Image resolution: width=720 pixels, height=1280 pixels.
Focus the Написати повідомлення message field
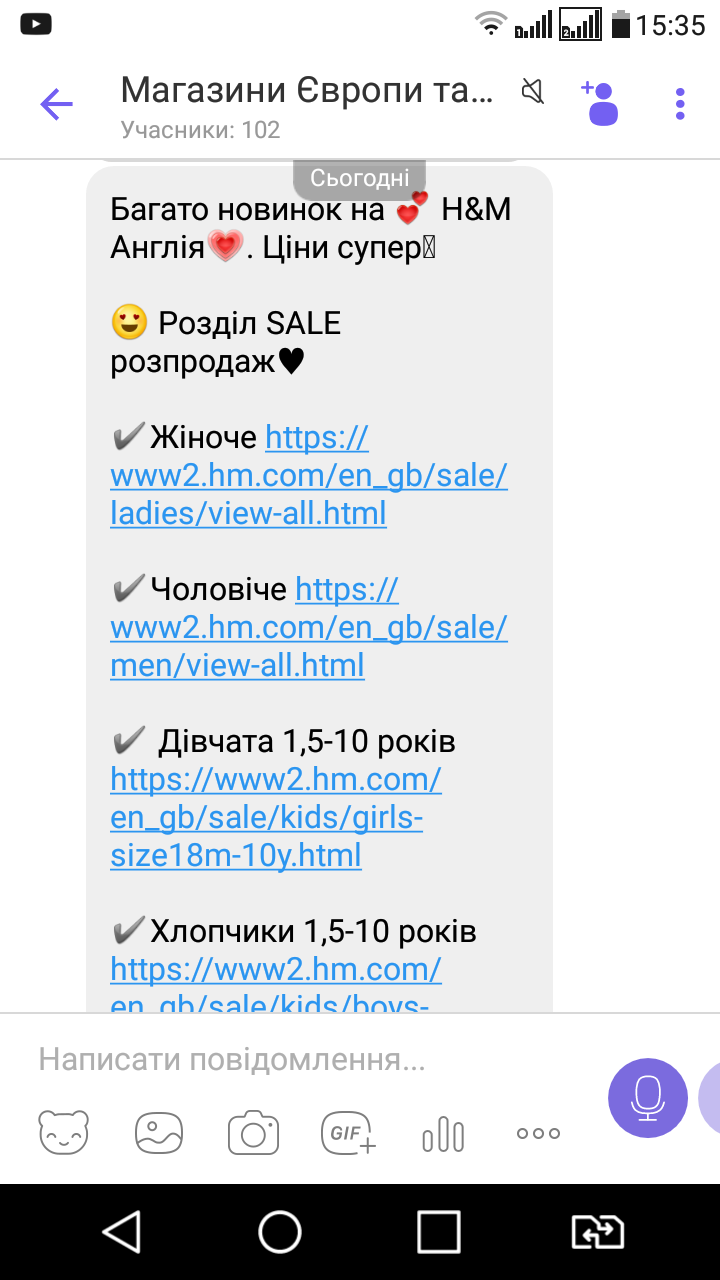[x=300, y=1060]
